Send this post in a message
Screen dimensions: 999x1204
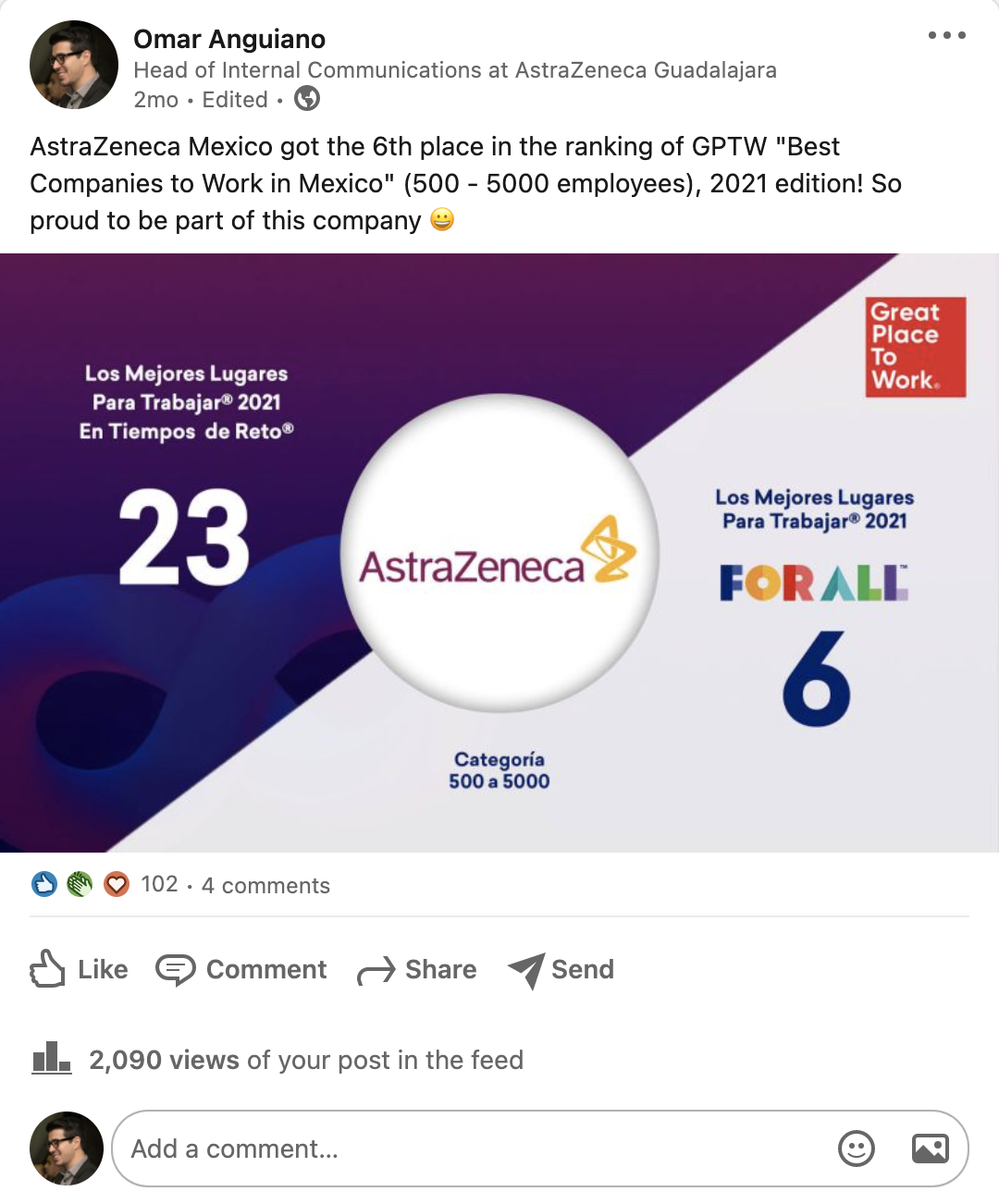tap(561, 969)
